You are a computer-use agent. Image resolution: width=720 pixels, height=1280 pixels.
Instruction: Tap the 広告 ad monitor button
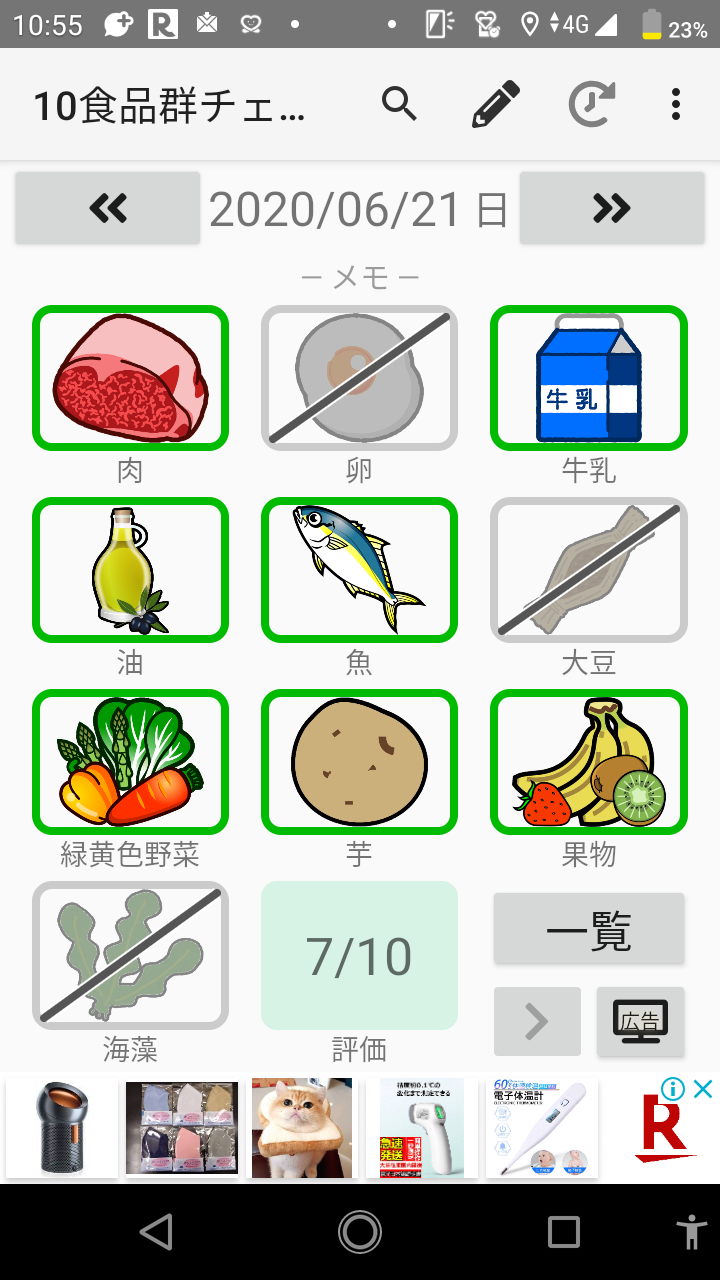[x=641, y=1021]
